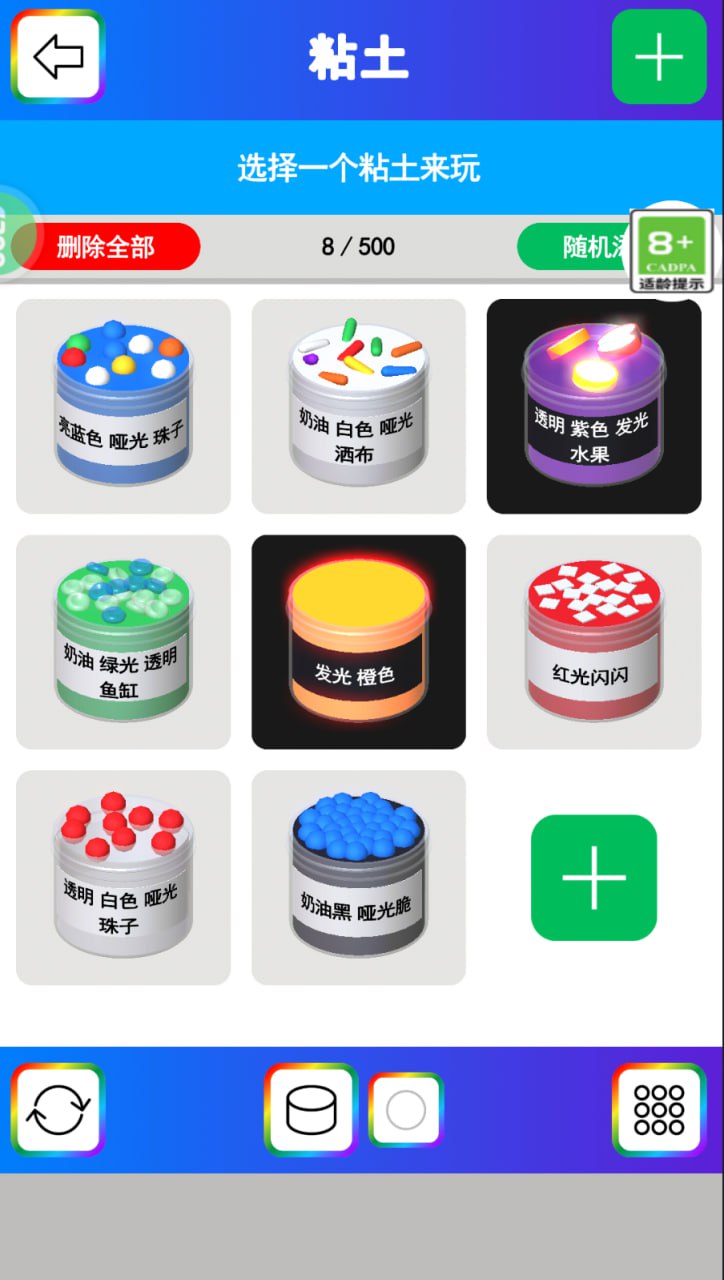Add a new clay via grid plus tile

594,877
